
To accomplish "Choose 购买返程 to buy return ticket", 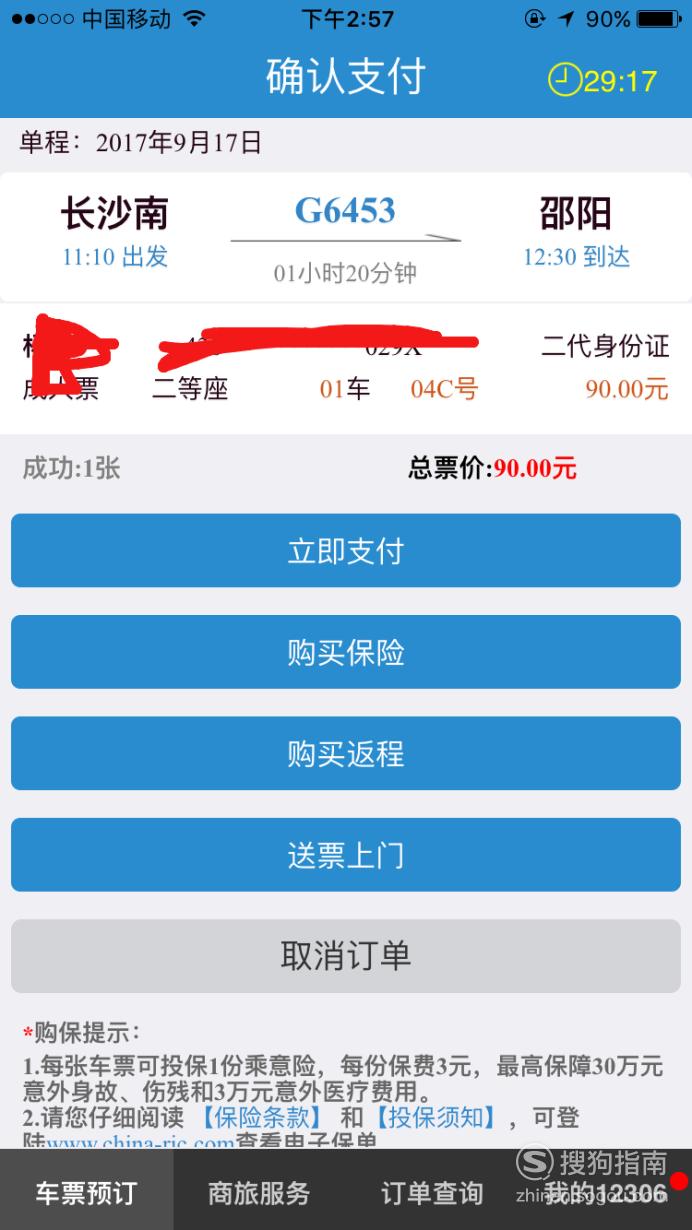I will tap(346, 753).
